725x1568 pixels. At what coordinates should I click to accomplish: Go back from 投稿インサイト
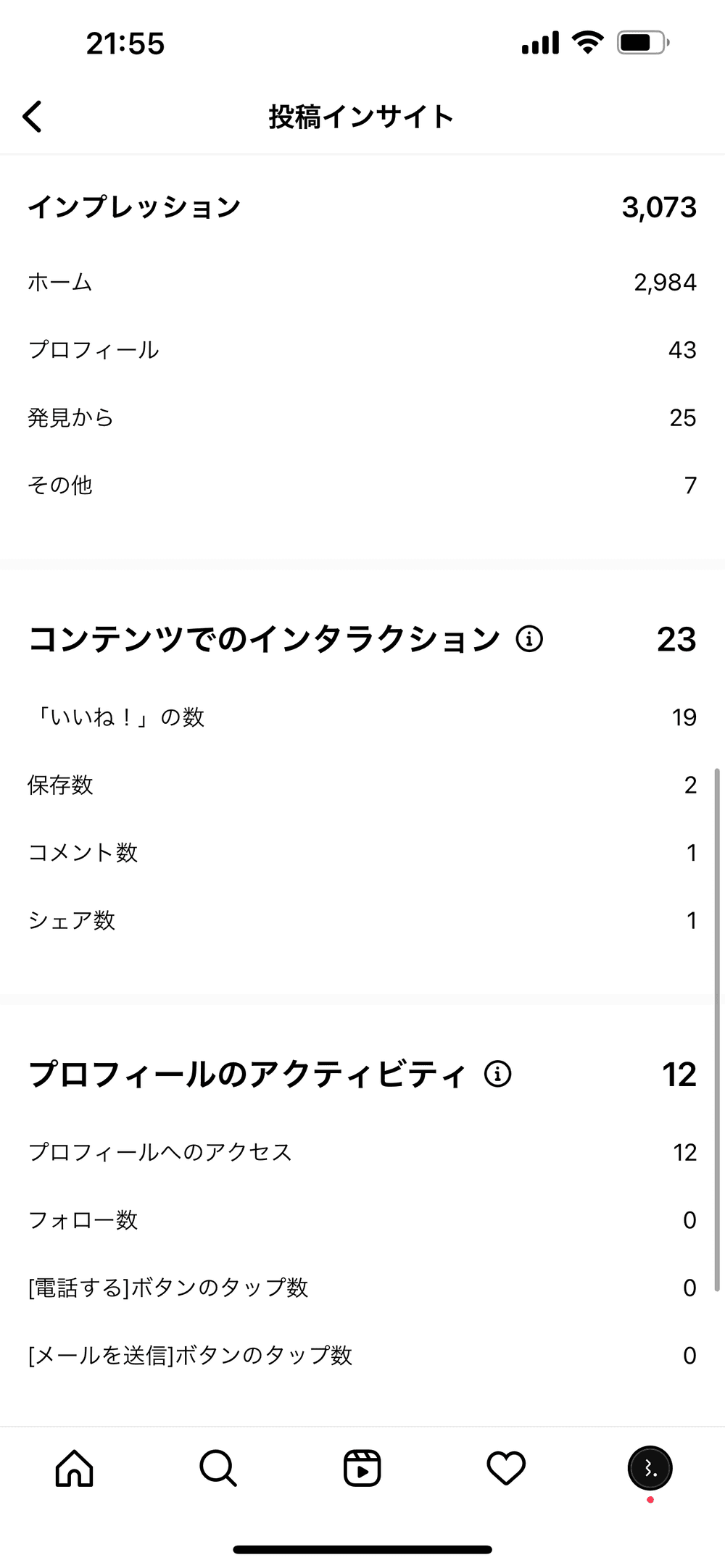tap(33, 117)
